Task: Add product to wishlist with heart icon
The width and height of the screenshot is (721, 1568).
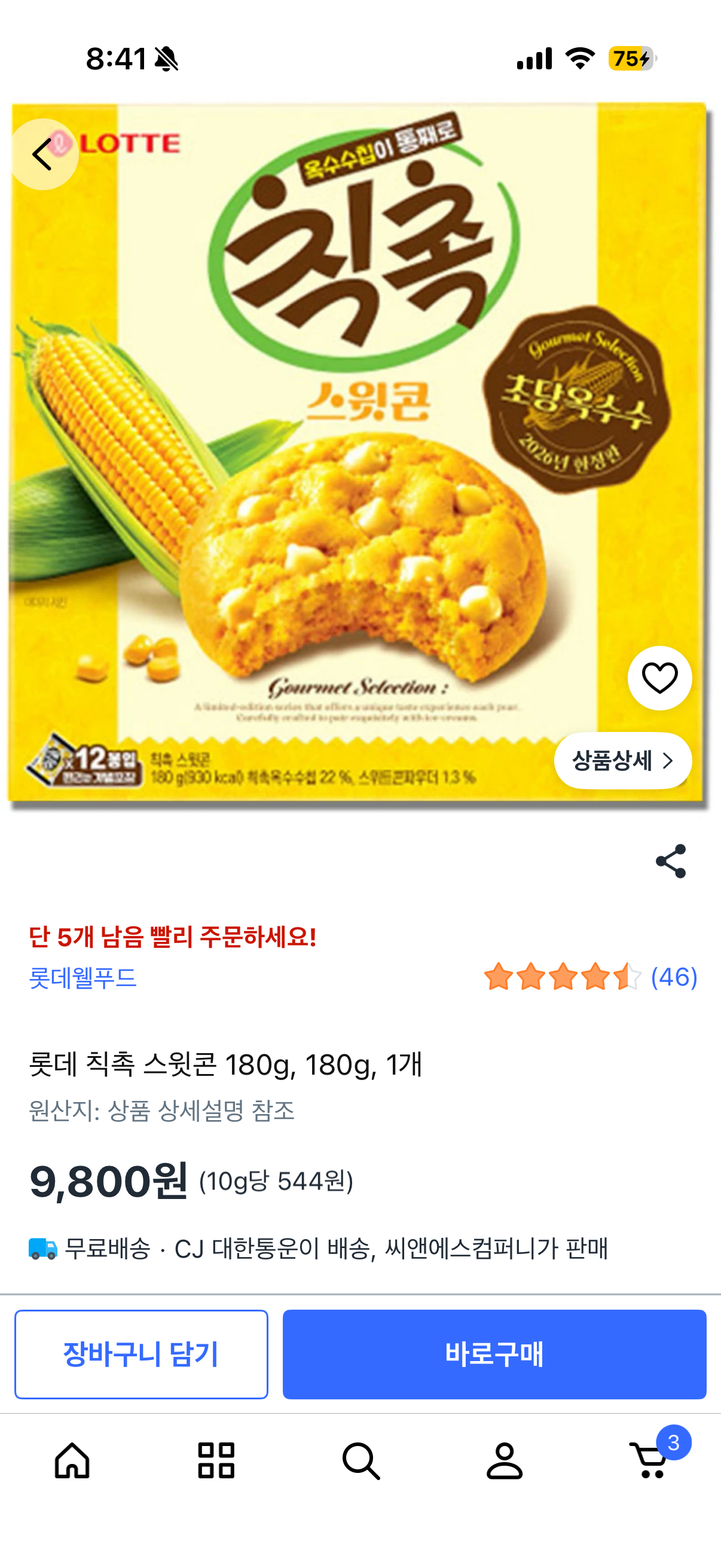Action: [x=659, y=678]
